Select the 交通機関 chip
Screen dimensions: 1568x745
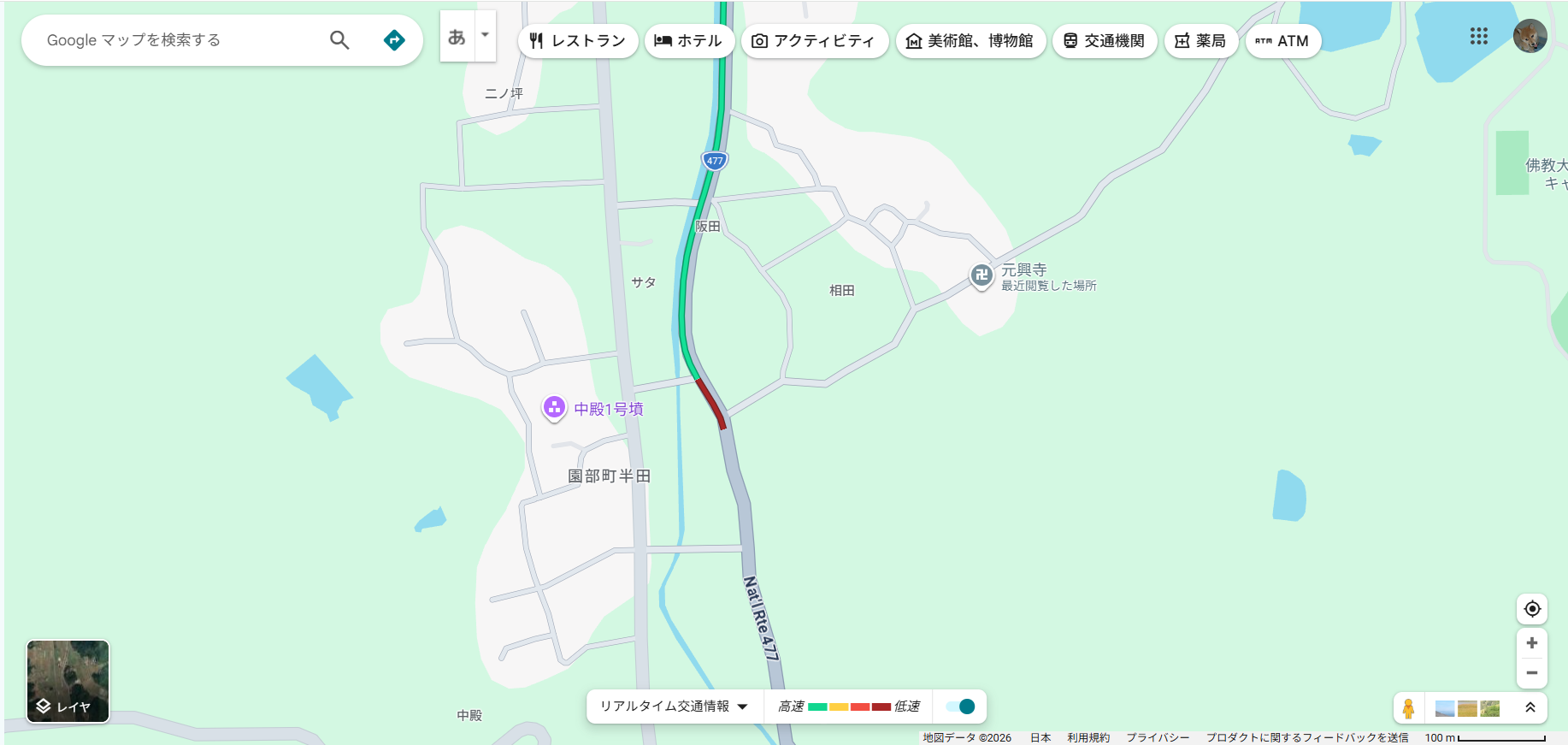[1105, 41]
